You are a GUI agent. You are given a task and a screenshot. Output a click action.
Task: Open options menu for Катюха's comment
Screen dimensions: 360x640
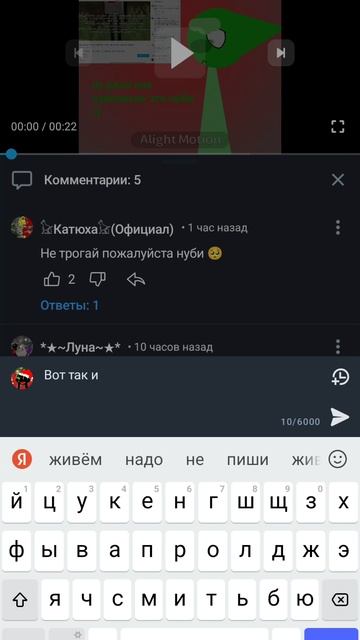click(338, 227)
